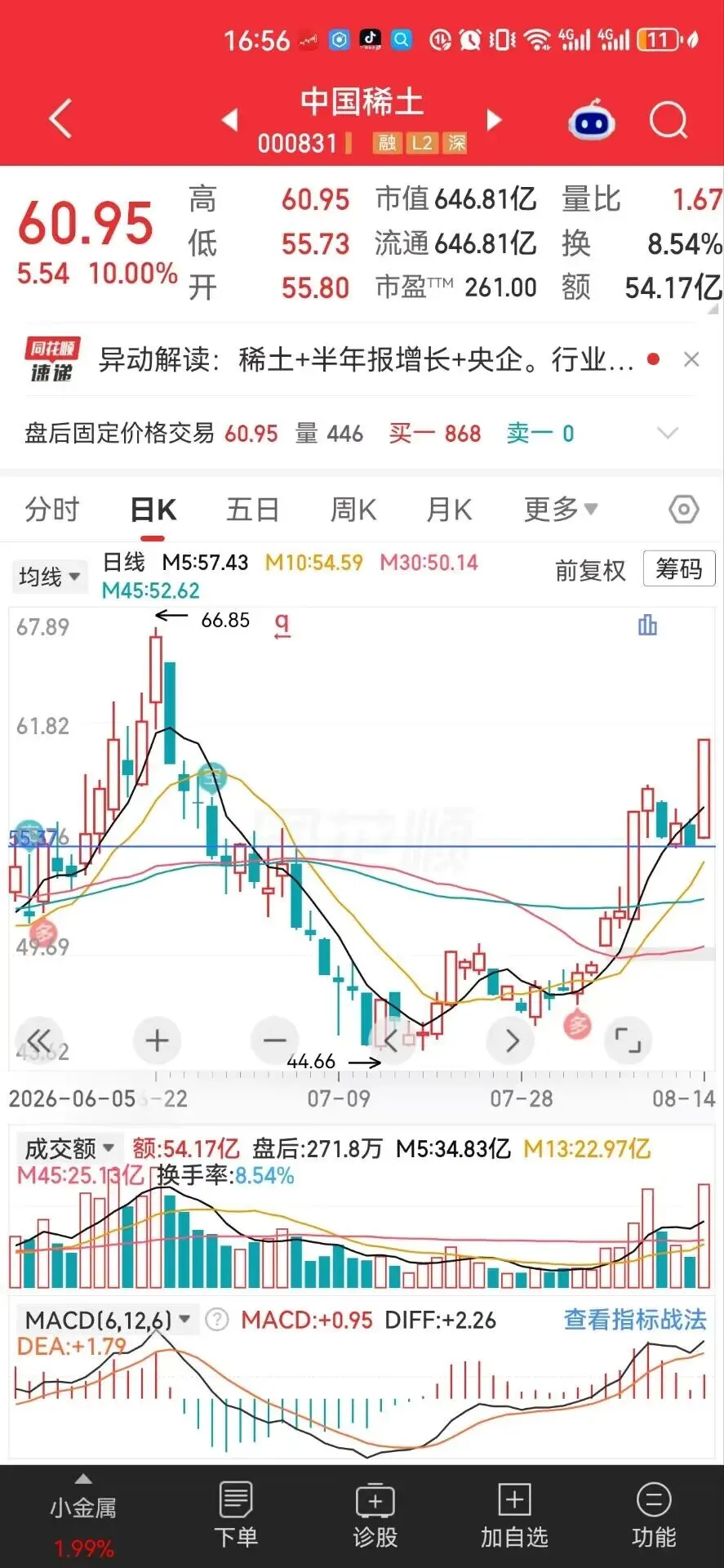Switch to the 月K chart tab
Viewport: 724px width, 1568px height.
[450, 510]
